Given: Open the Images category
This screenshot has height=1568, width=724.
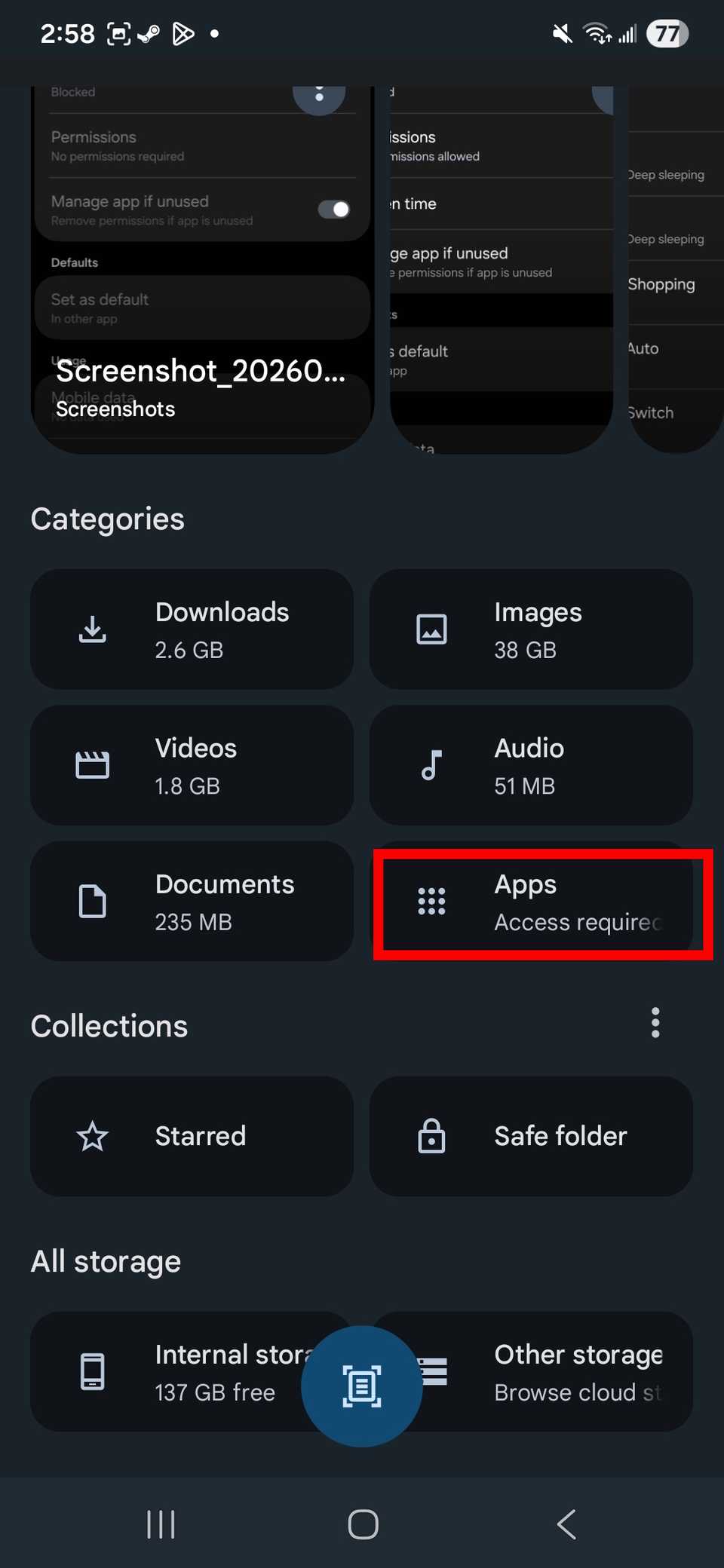Looking at the screenshot, I should pos(530,630).
